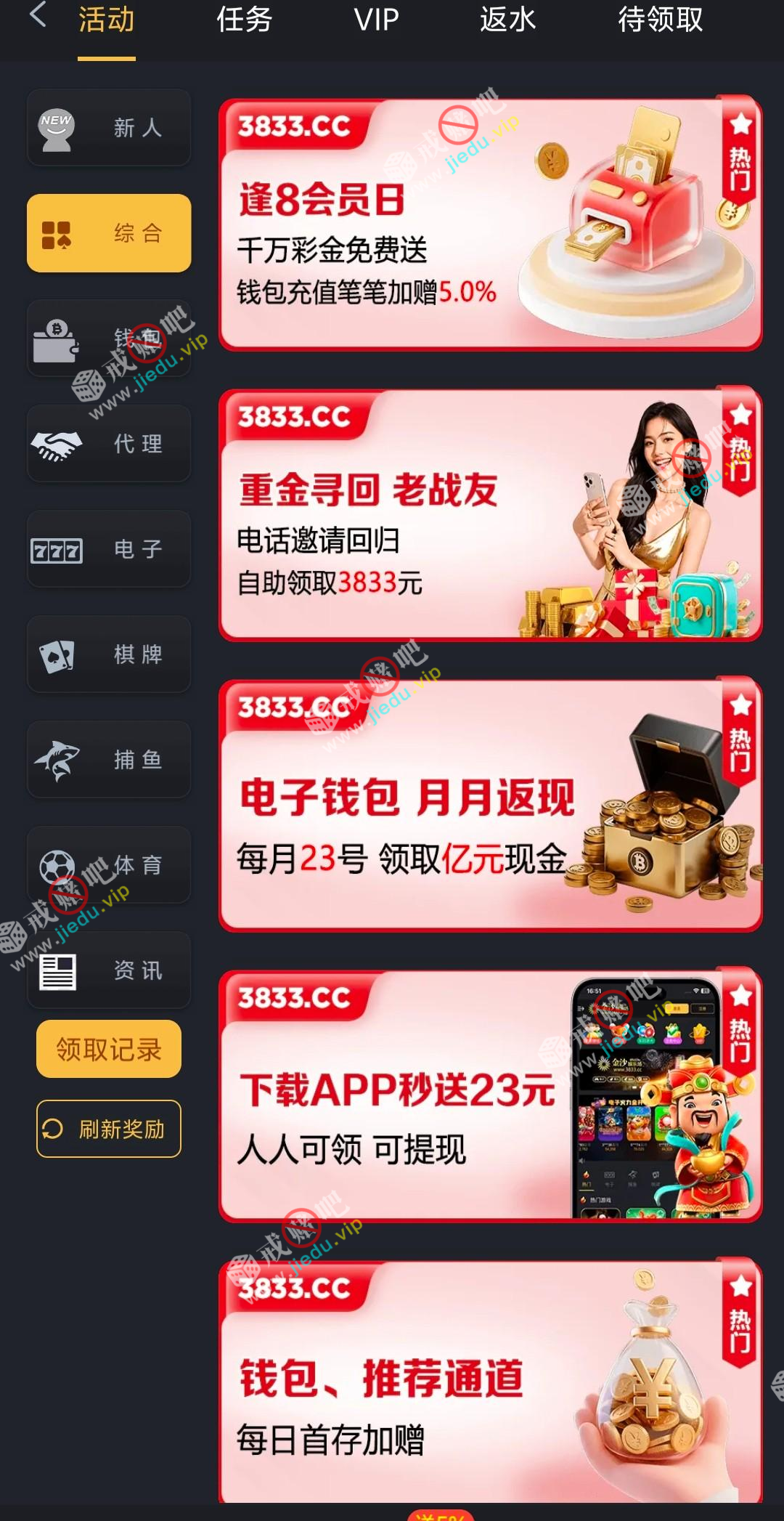The height and width of the screenshot is (1521, 784).
Task: Open the 待领取 tab
Action: tap(660, 20)
